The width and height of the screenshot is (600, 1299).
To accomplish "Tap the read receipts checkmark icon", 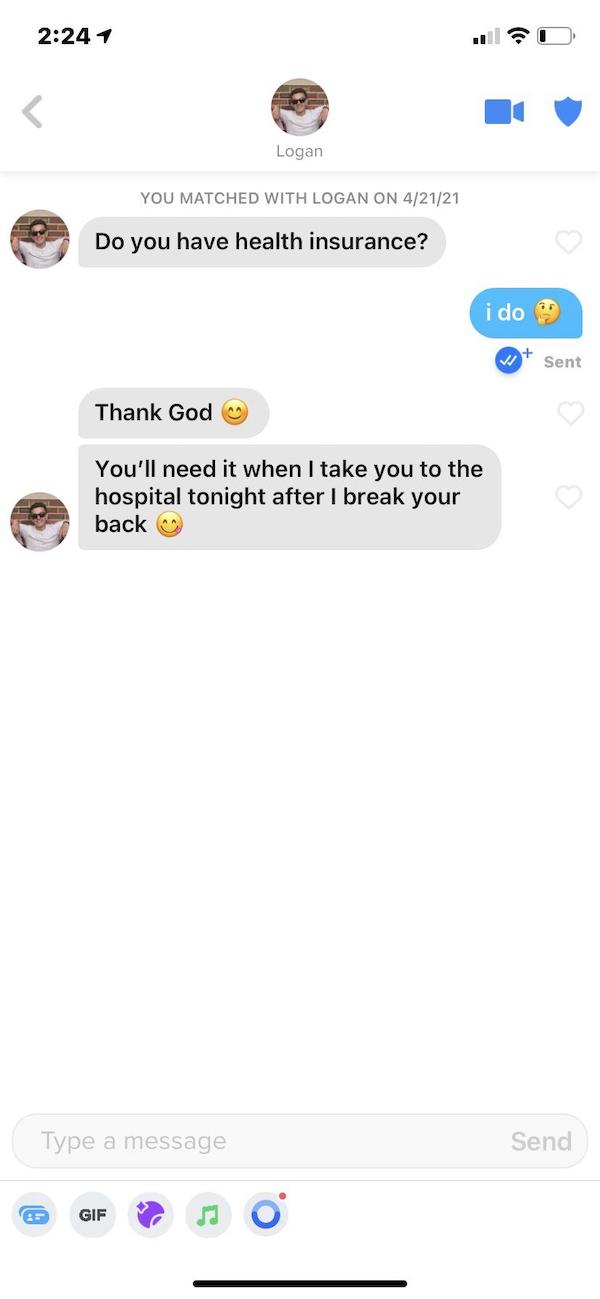I will (509, 361).
